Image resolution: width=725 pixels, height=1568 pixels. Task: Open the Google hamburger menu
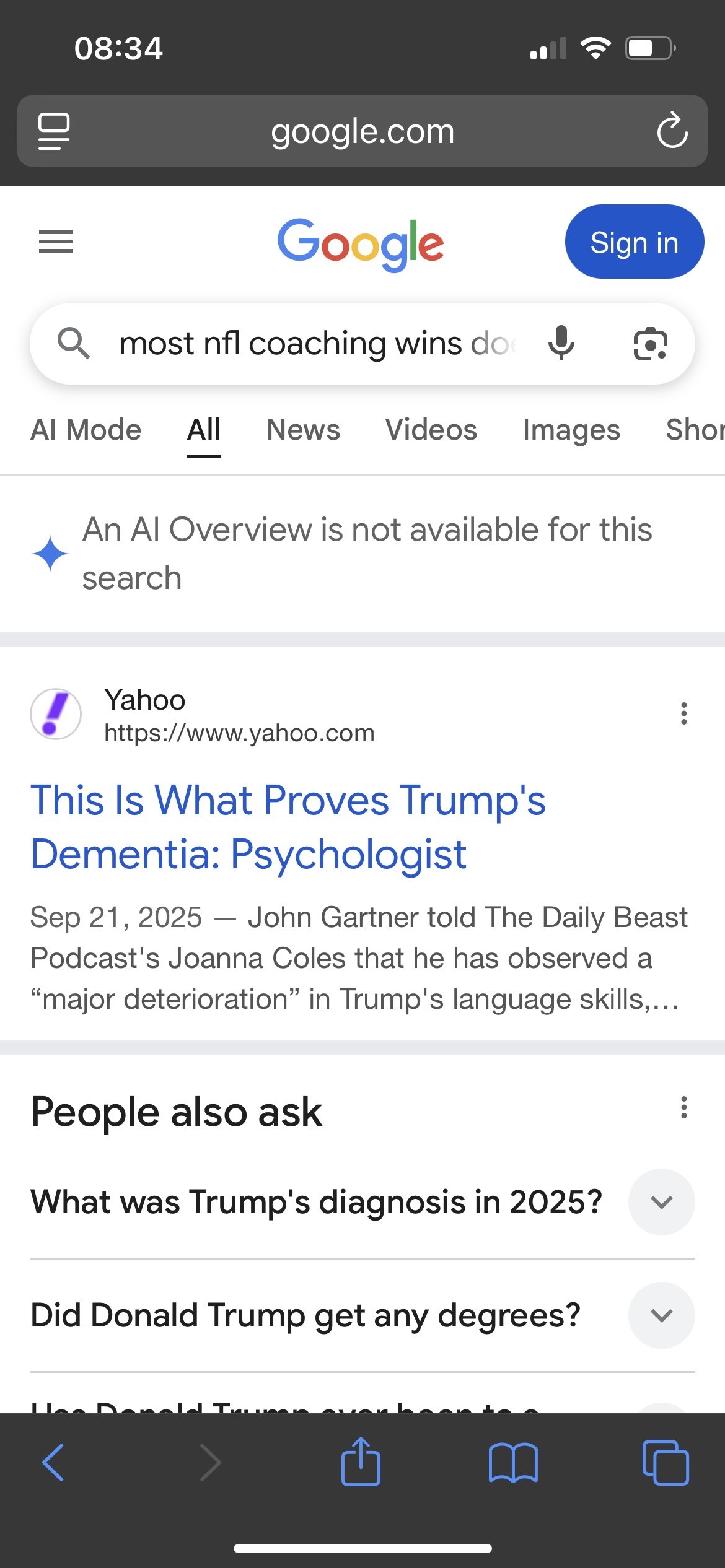pyautogui.click(x=56, y=242)
